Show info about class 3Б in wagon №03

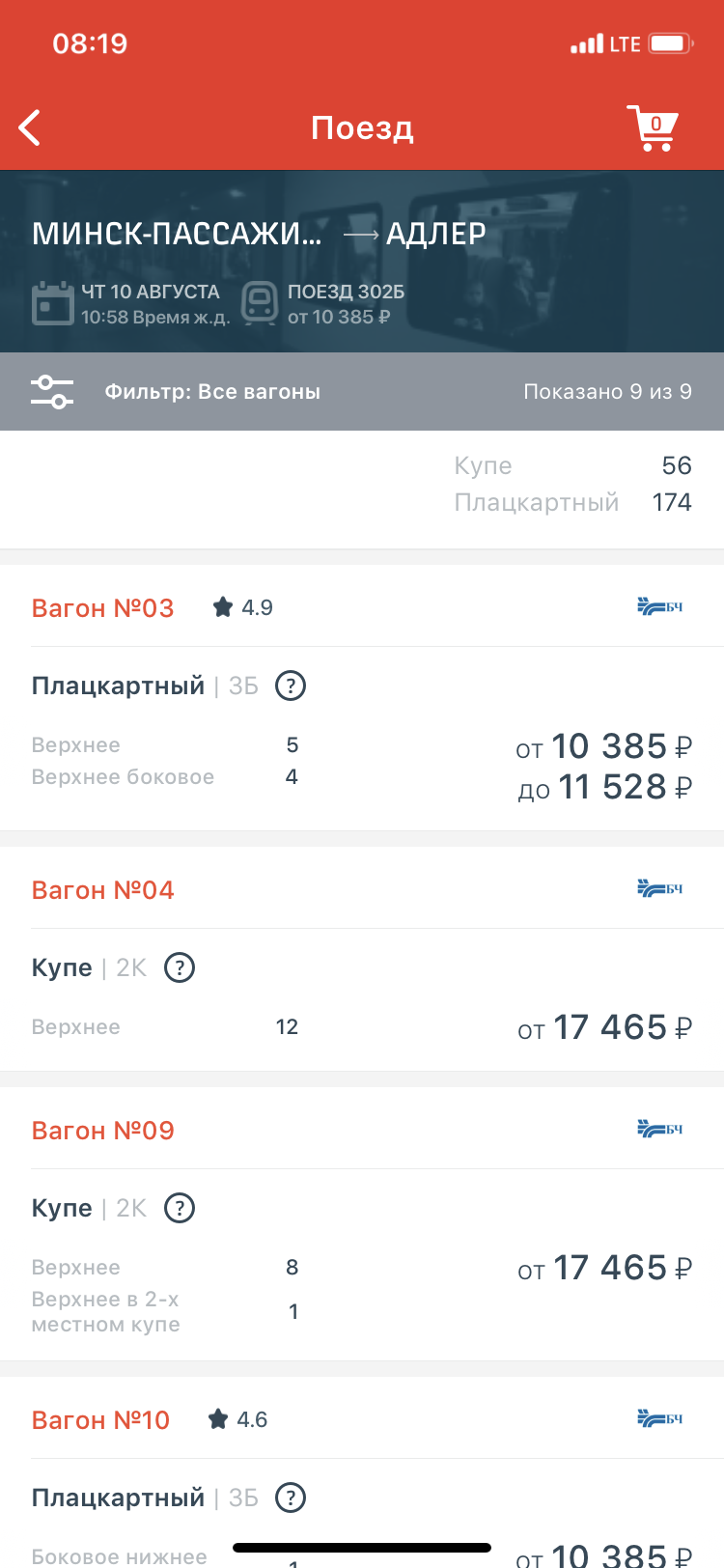pos(291,686)
